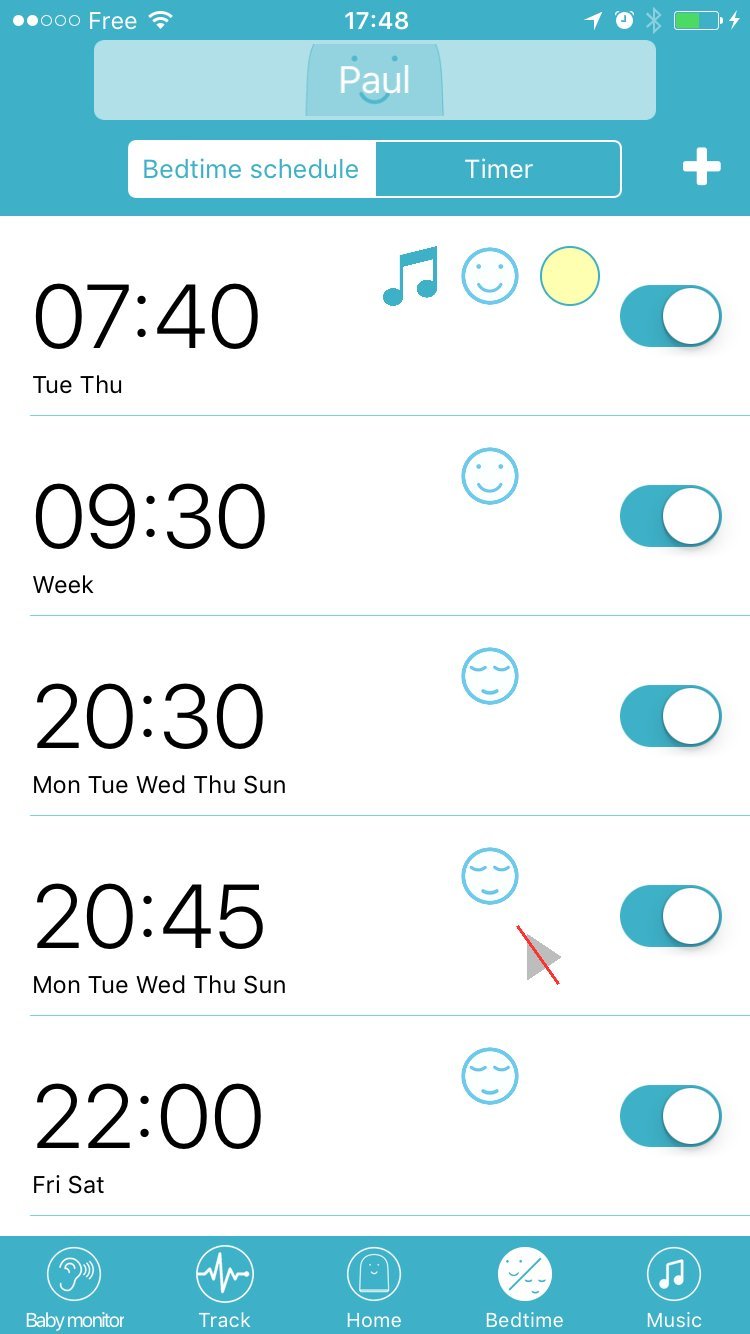Toggle off the 20:30 schedule
Image resolution: width=750 pixels, height=1334 pixels.
[670, 716]
